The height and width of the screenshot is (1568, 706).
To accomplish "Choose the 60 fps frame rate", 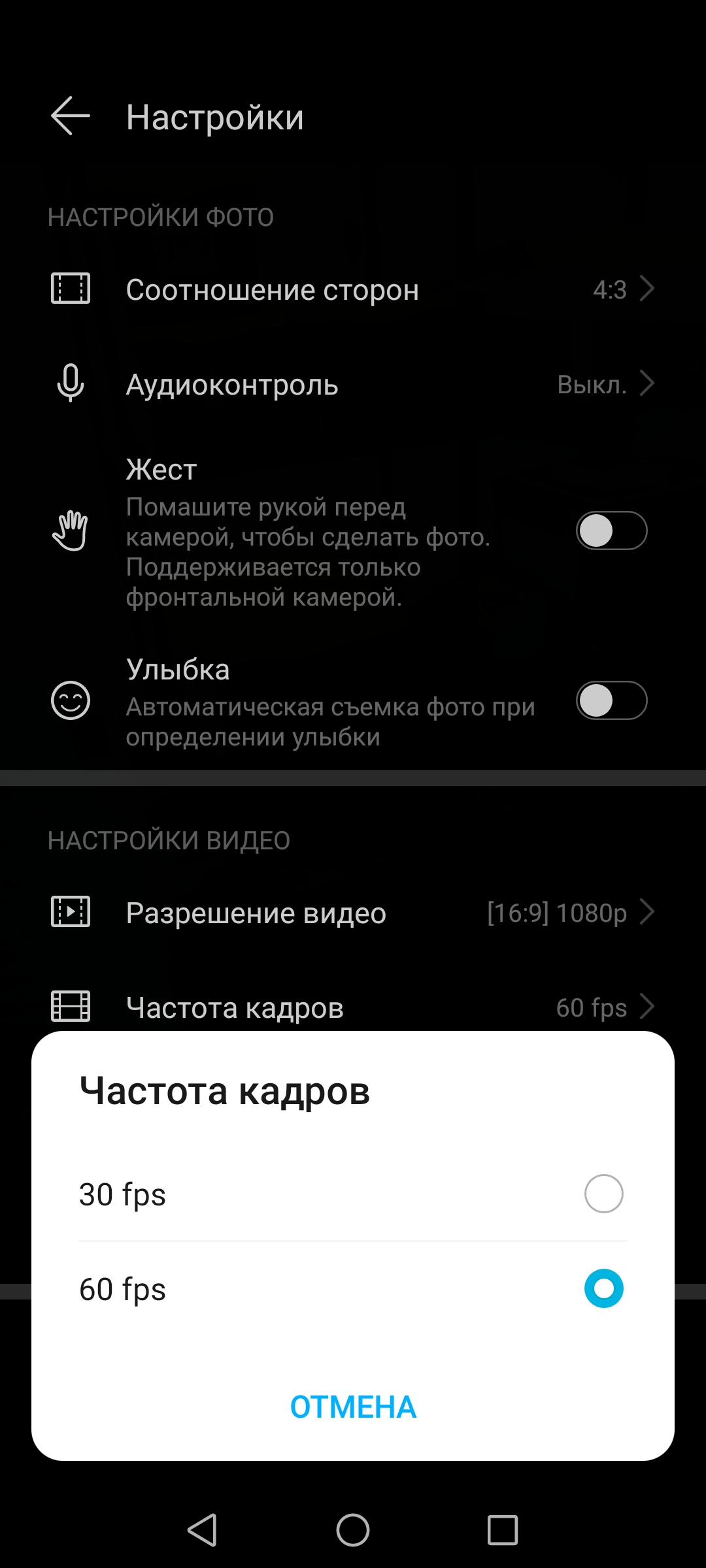I will pos(603,1288).
